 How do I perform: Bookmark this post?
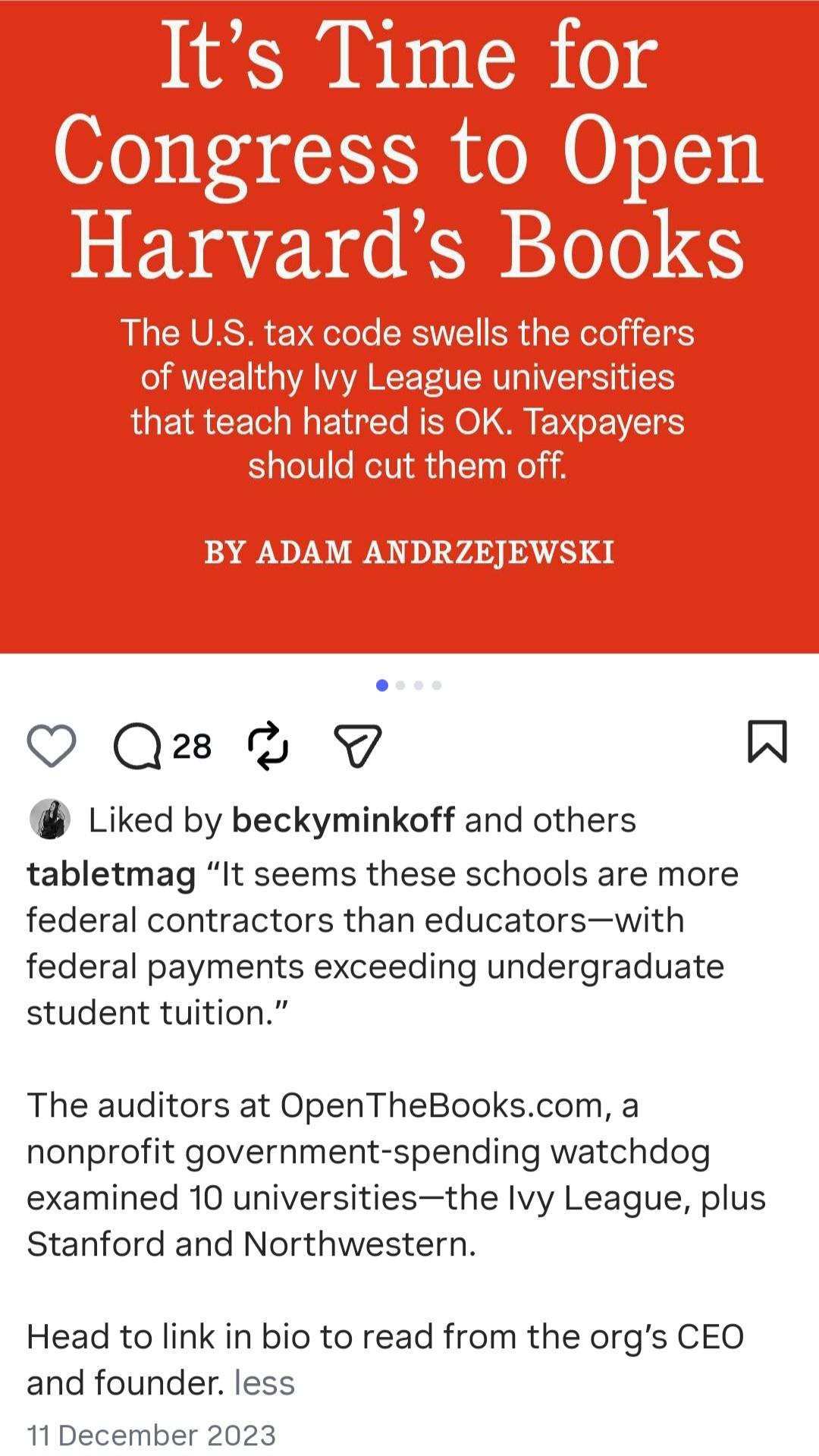[x=767, y=741]
